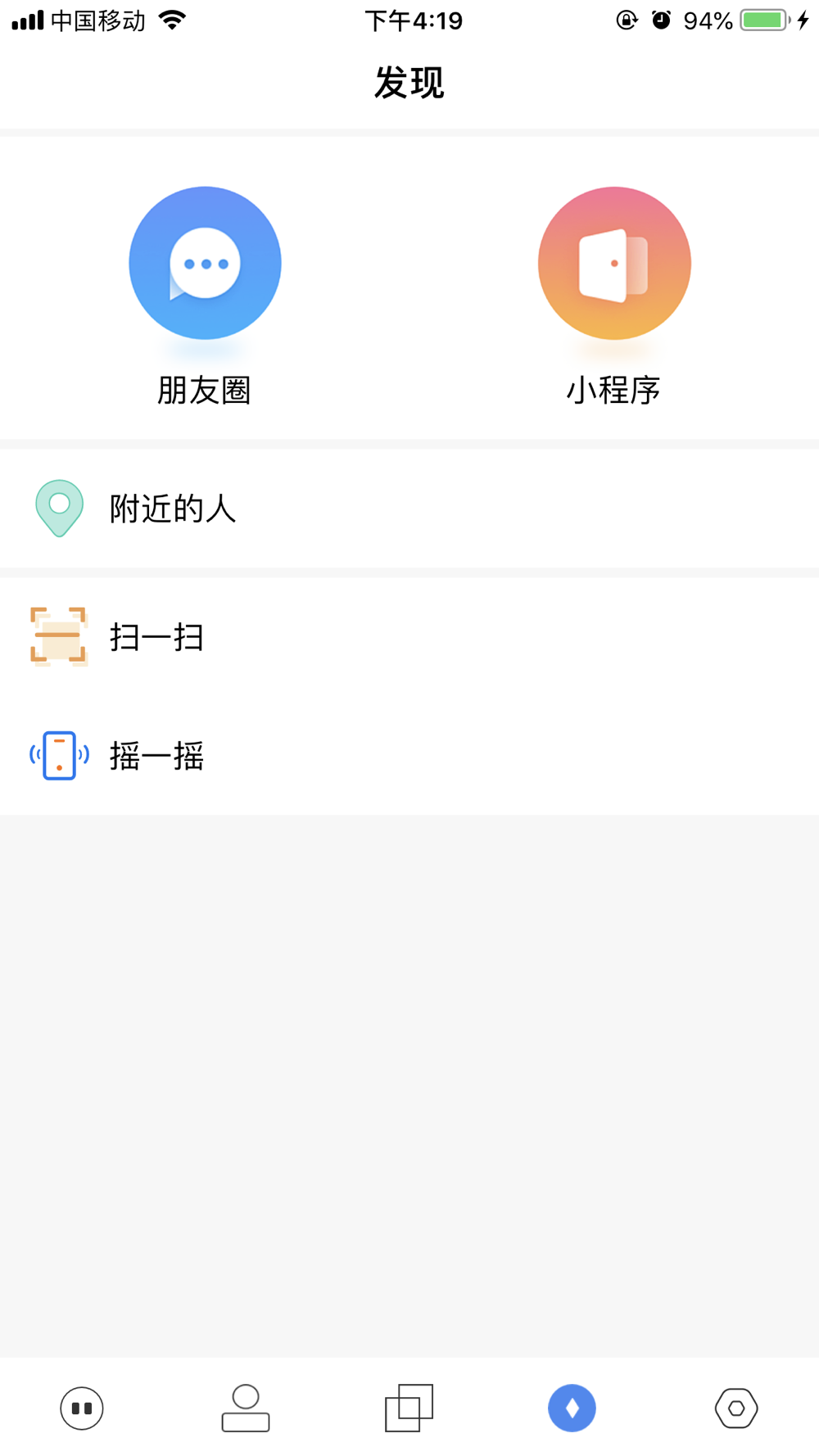The width and height of the screenshot is (819, 1456).
Task: Switch to the chats tab with face icon
Action: tap(82, 1408)
